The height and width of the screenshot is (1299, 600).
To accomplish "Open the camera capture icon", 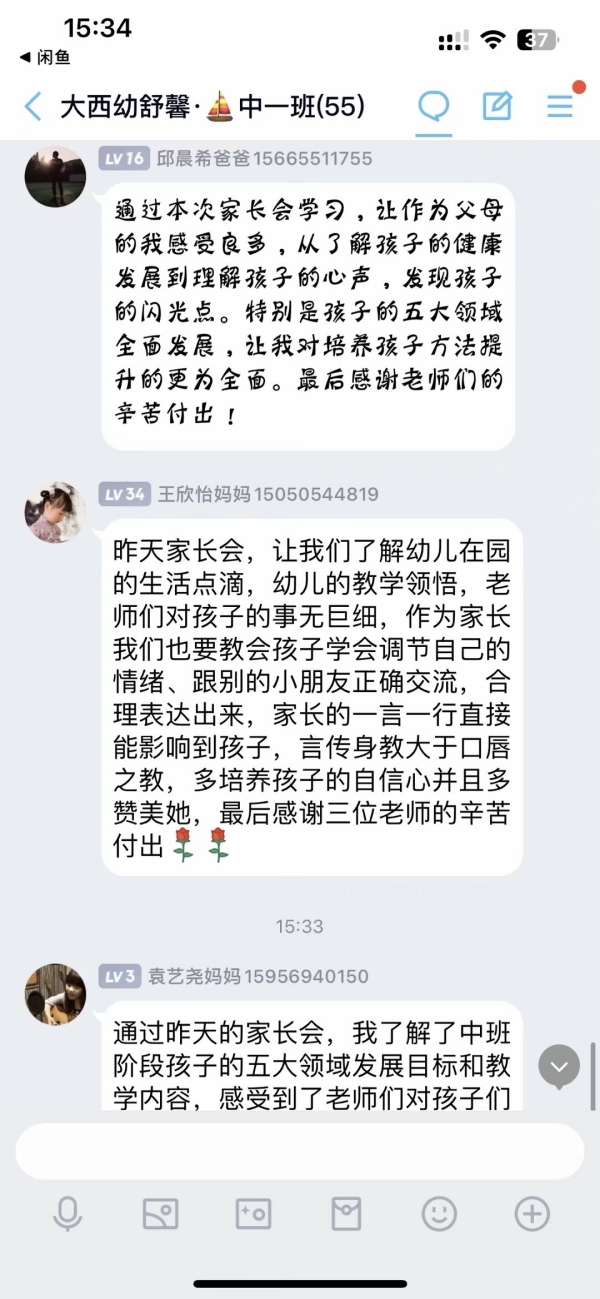I will click(253, 1214).
